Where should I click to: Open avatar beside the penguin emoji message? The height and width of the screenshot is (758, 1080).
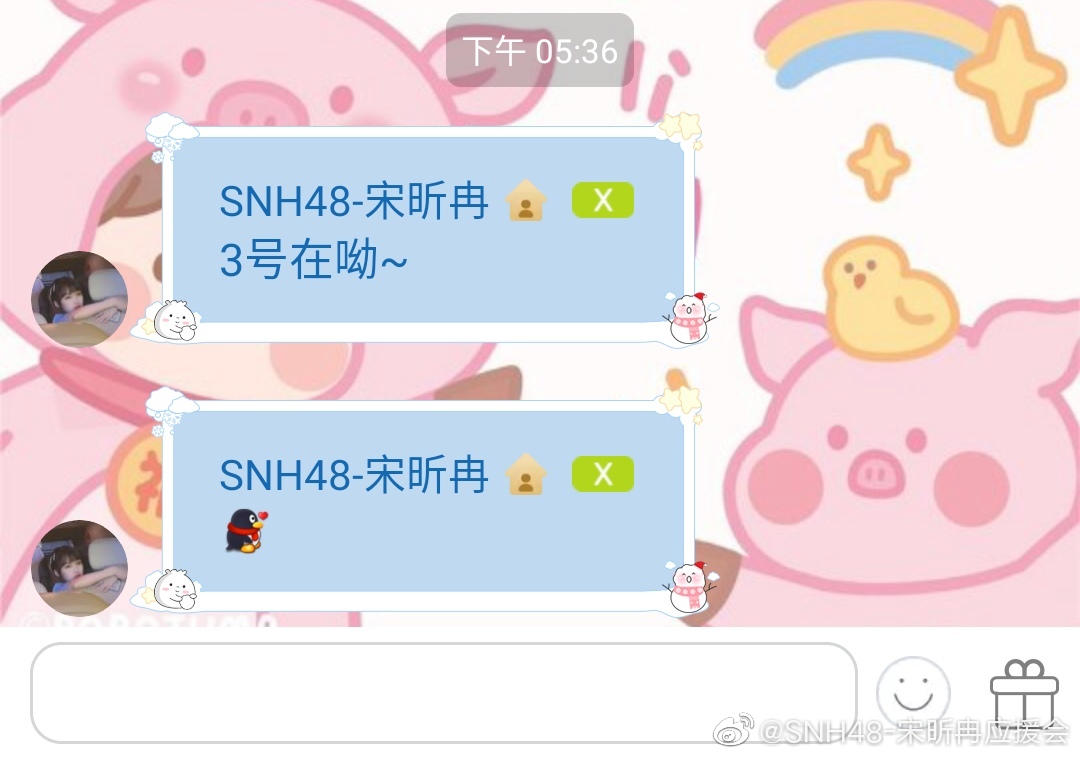[80, 567]
